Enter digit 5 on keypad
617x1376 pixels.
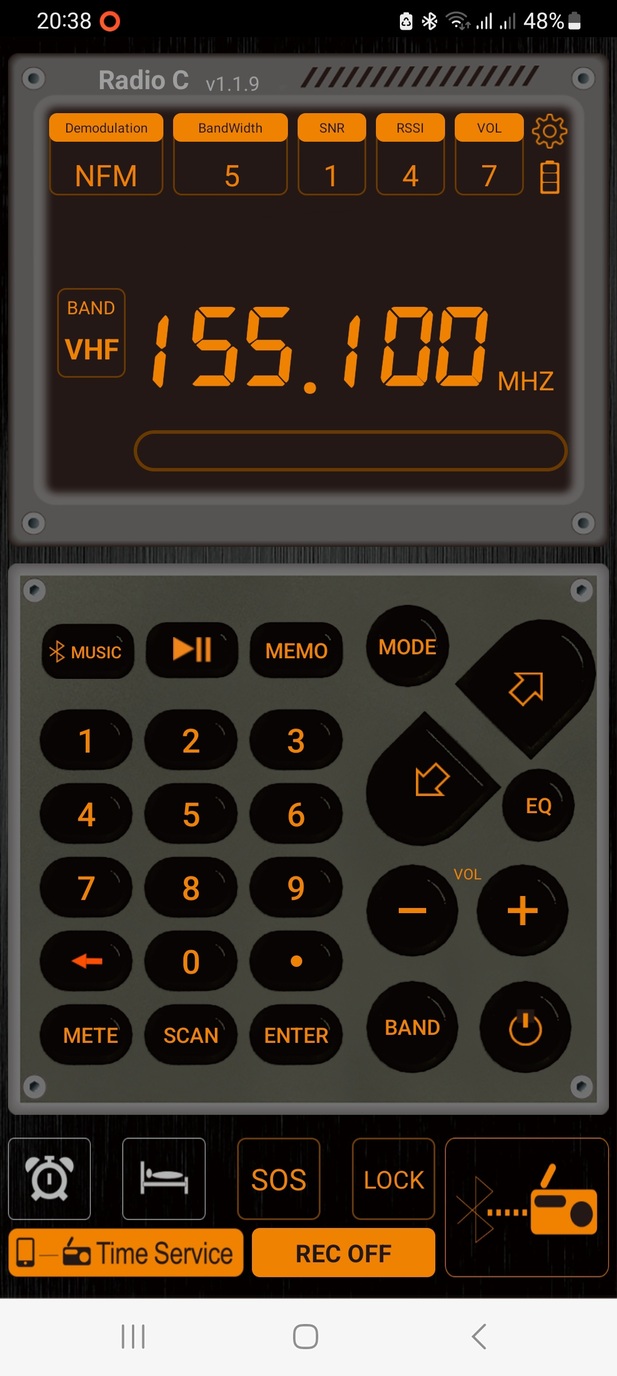pyautogui.click(x=191, y=815)
